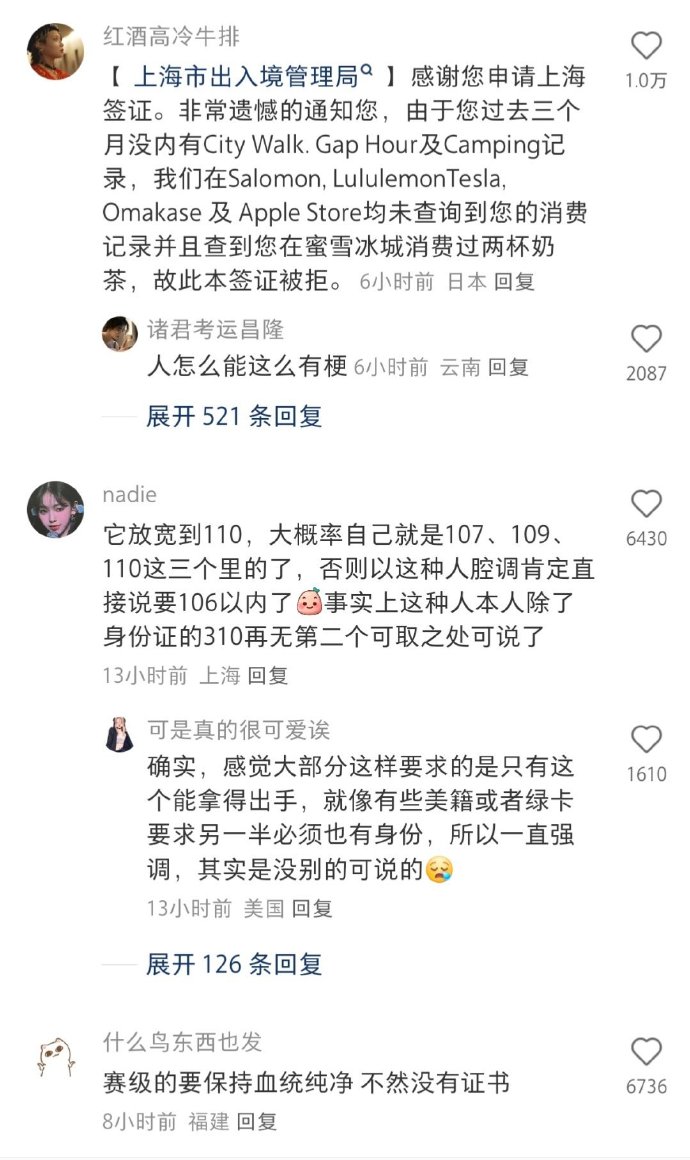
Task: Reply to 可是真的很可爱诶's comment
Action: tap(312, 909)
